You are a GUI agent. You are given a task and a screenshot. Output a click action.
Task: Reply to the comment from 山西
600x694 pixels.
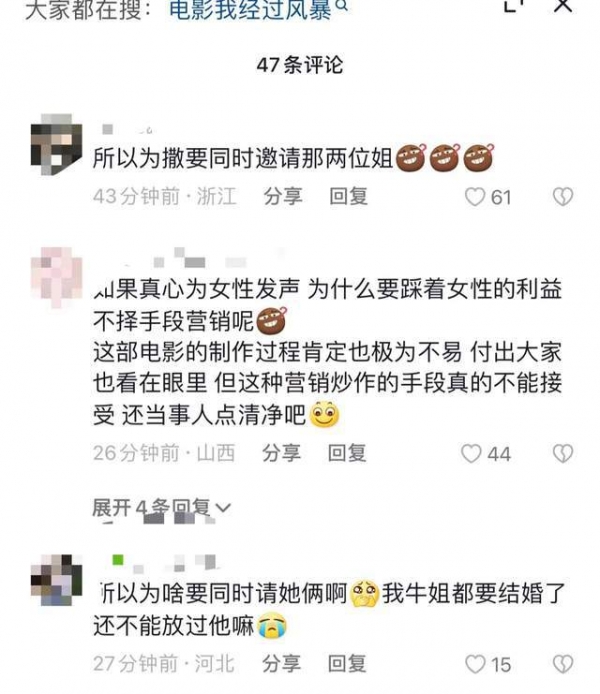348,454
